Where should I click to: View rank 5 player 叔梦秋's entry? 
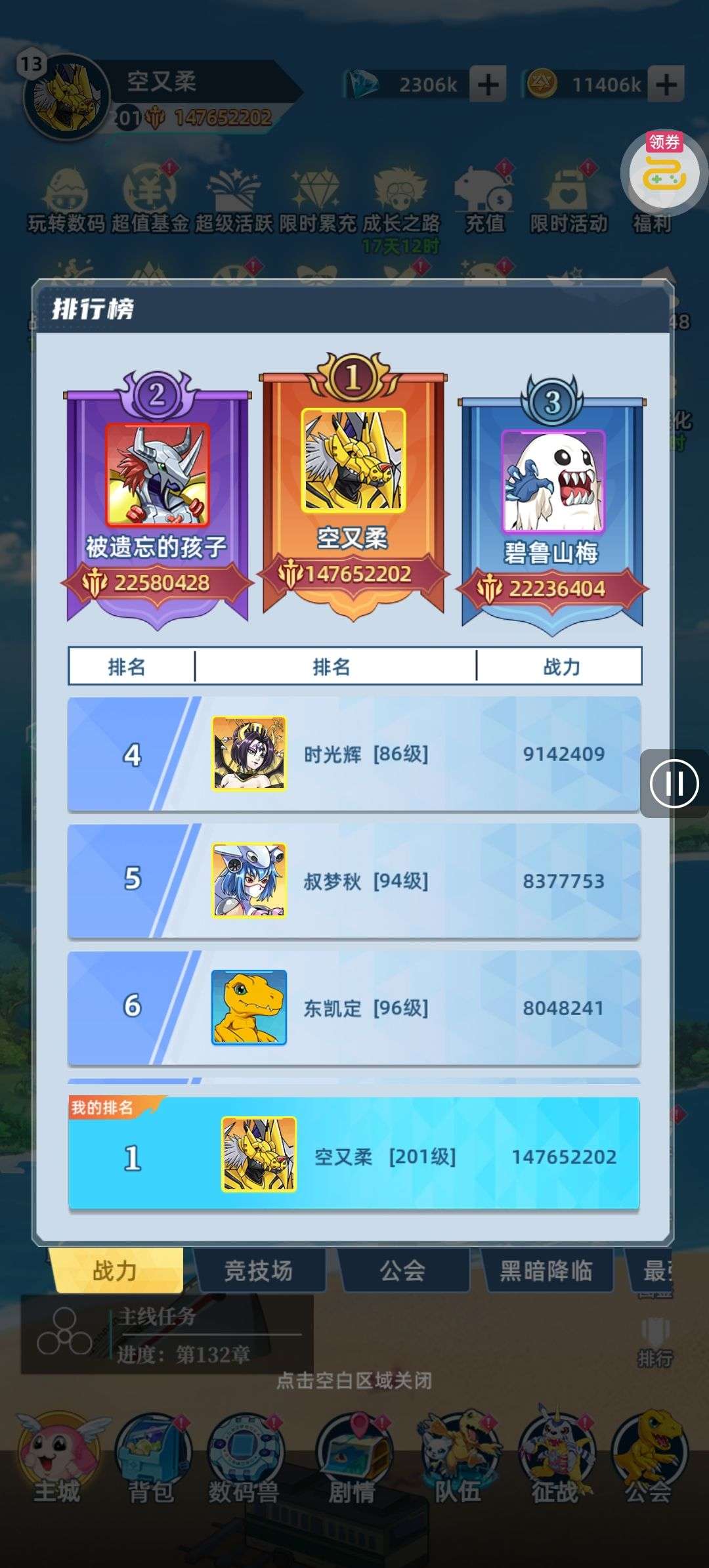(354, 881)
